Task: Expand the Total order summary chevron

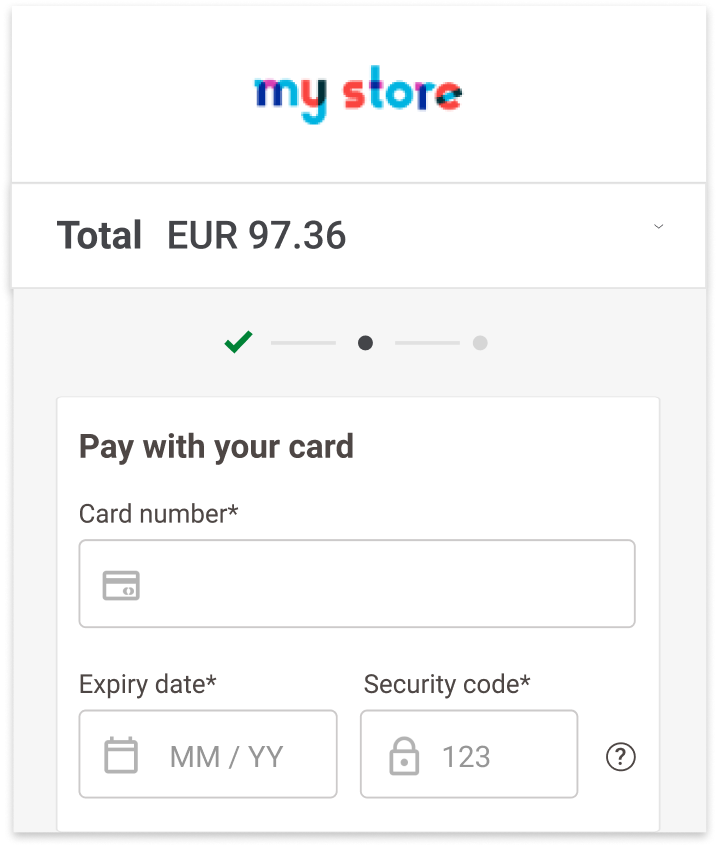Action: point(658,227)
